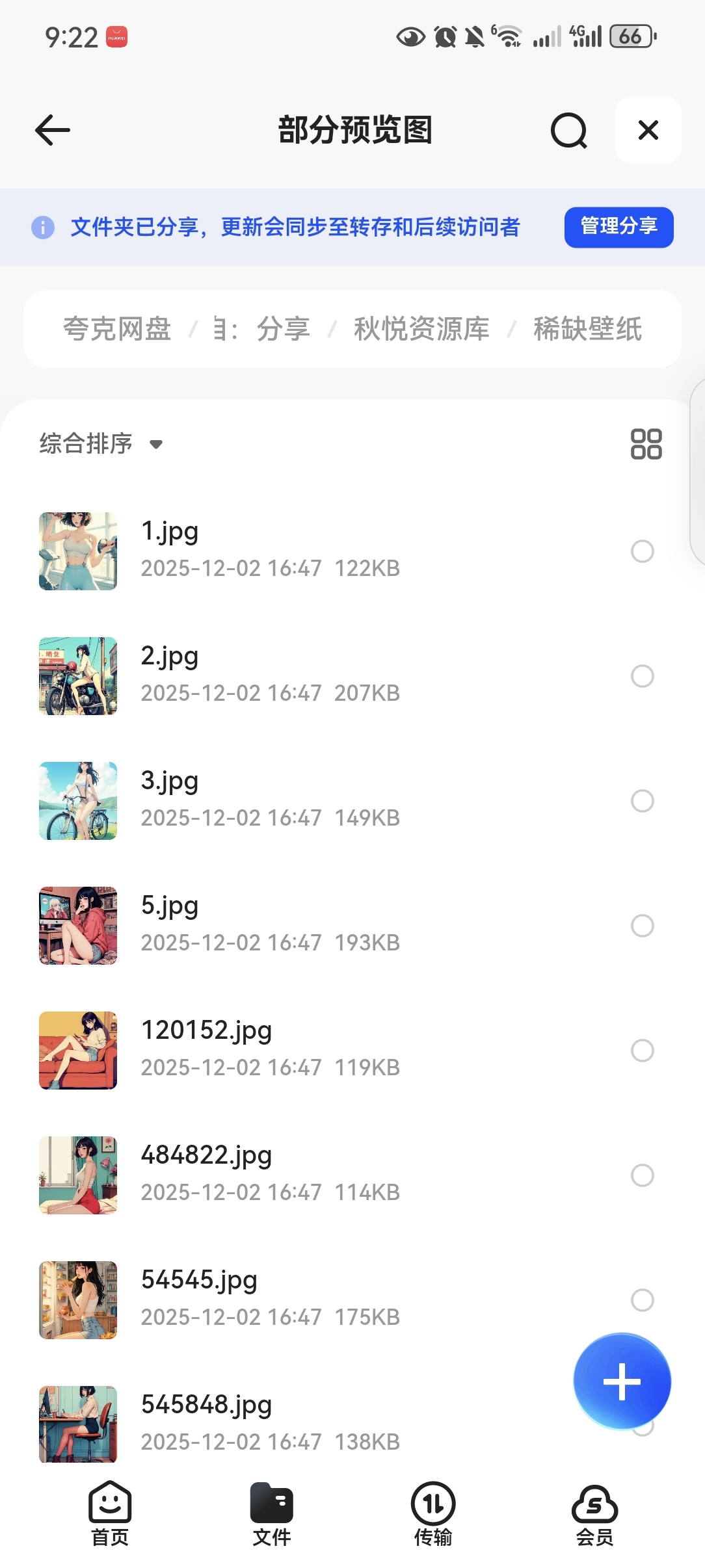The image size is (705, 1568).
Task: Go back using the arrow icon
Action: pyautogui.click(x=53, y=130)
